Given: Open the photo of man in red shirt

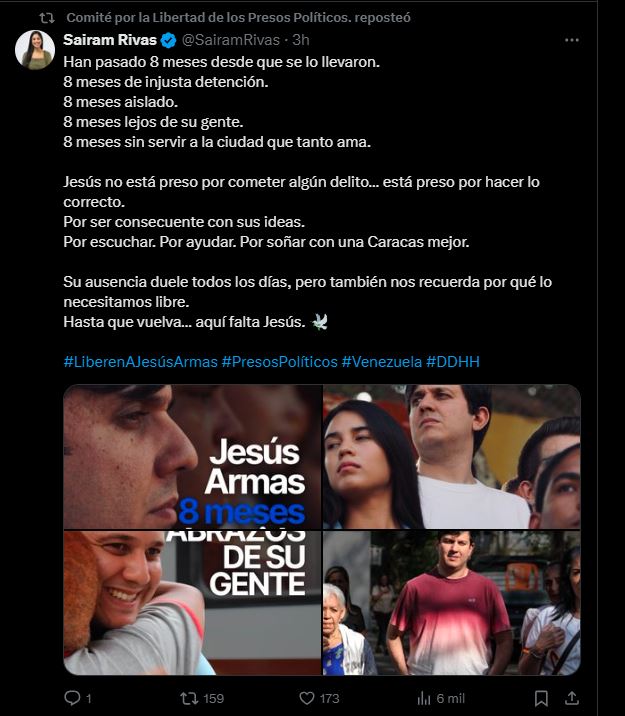Looking at the screenshot, I should point(451,603).
